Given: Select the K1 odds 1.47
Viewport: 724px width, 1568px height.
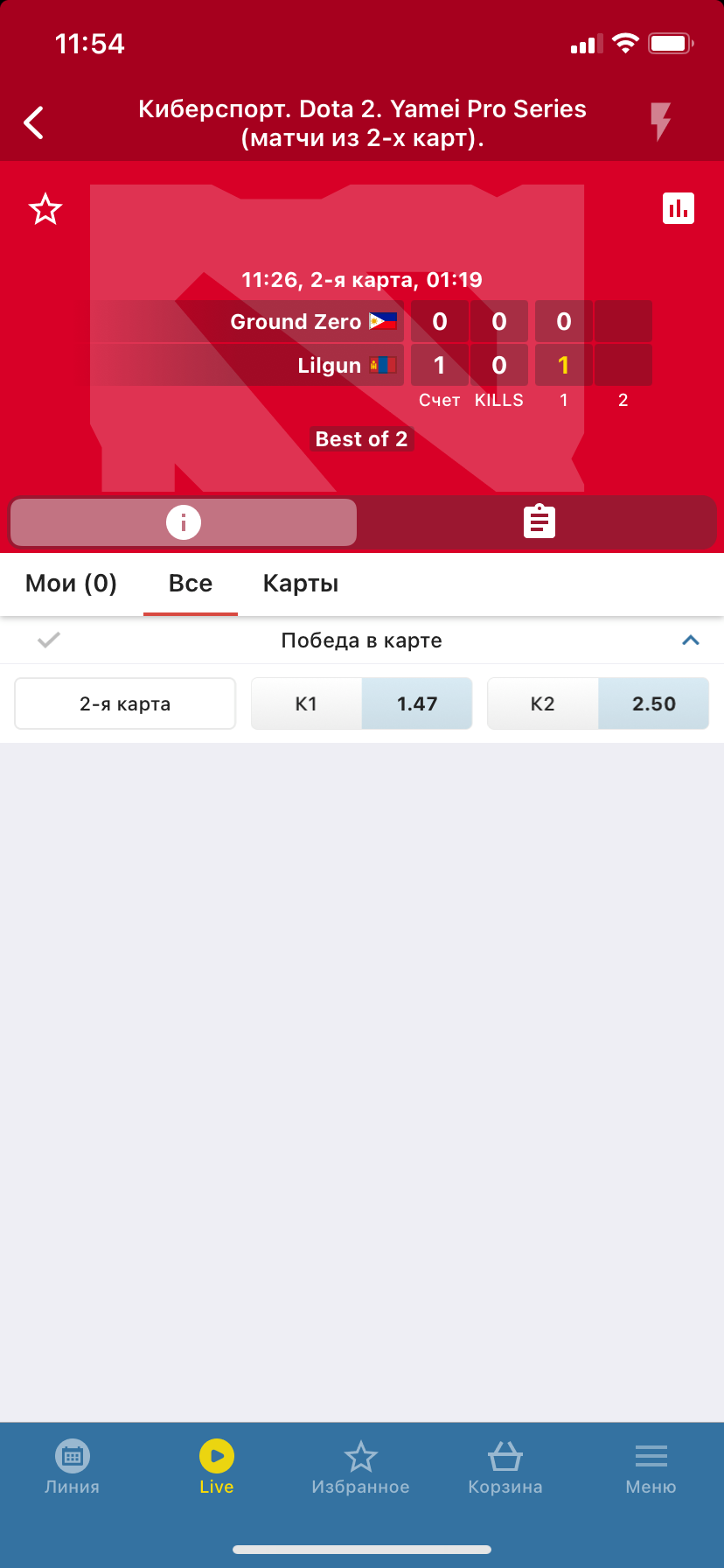Looking at the screenshot, I should pos(362,703).
